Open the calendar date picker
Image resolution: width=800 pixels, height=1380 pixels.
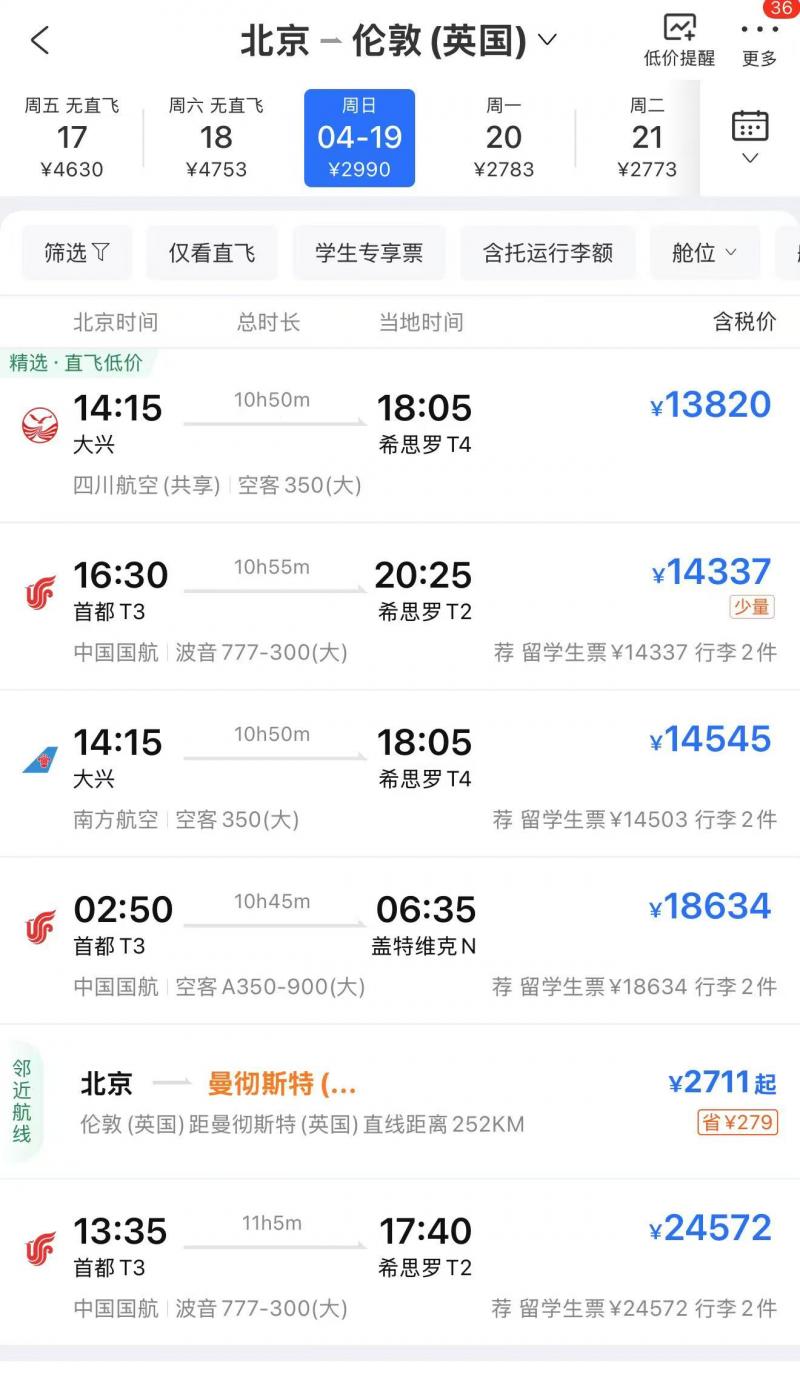(750, 138)
